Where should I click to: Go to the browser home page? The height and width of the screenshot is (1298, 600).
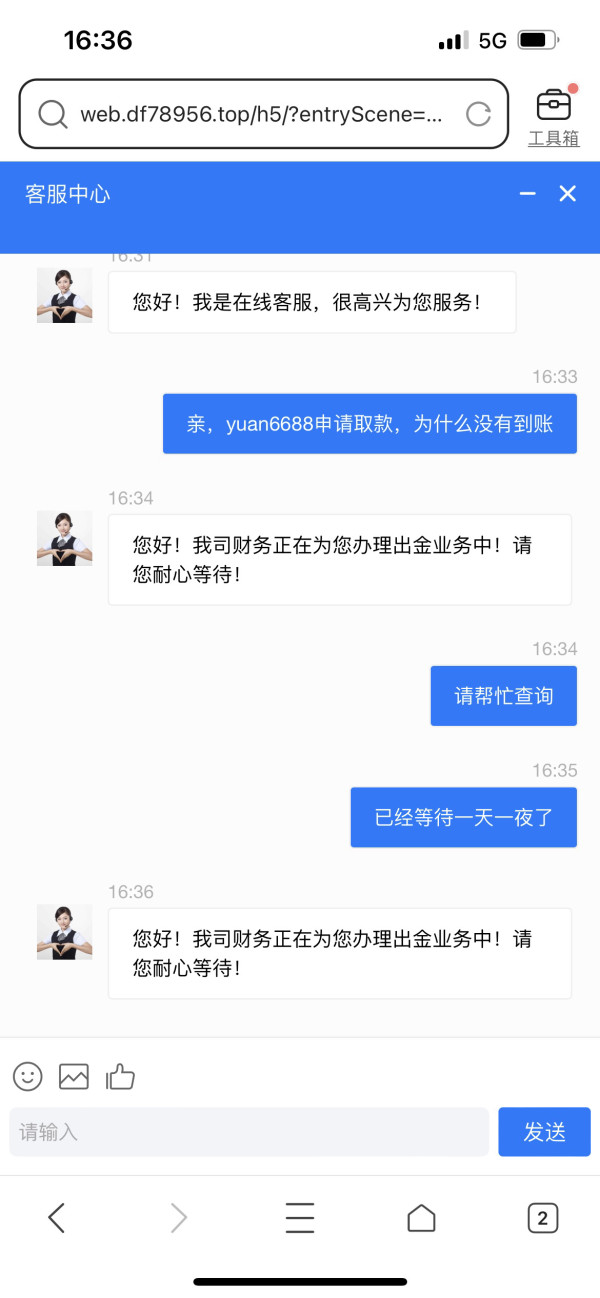[422, 1218]
